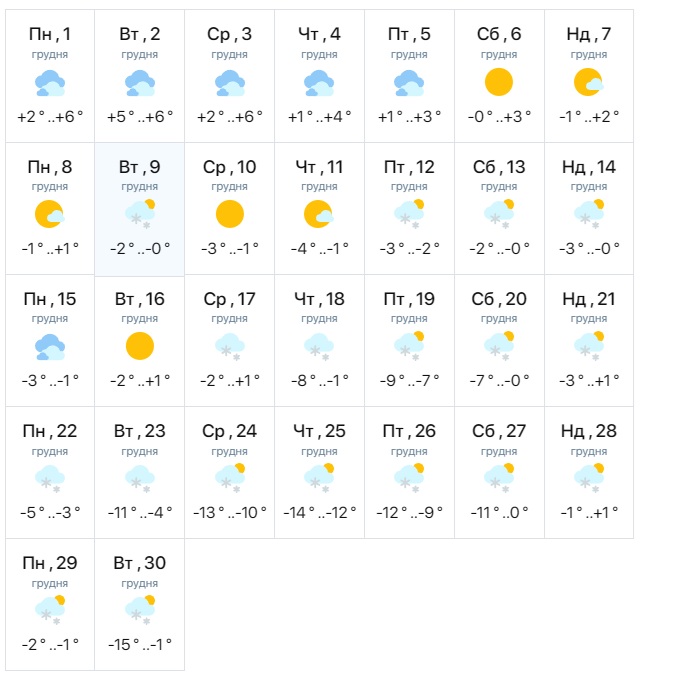Viewport: 673px width, 684px height.
Task: Open the highlighted Tuesday, 9 December cell
Action: [x=139, y=208]
